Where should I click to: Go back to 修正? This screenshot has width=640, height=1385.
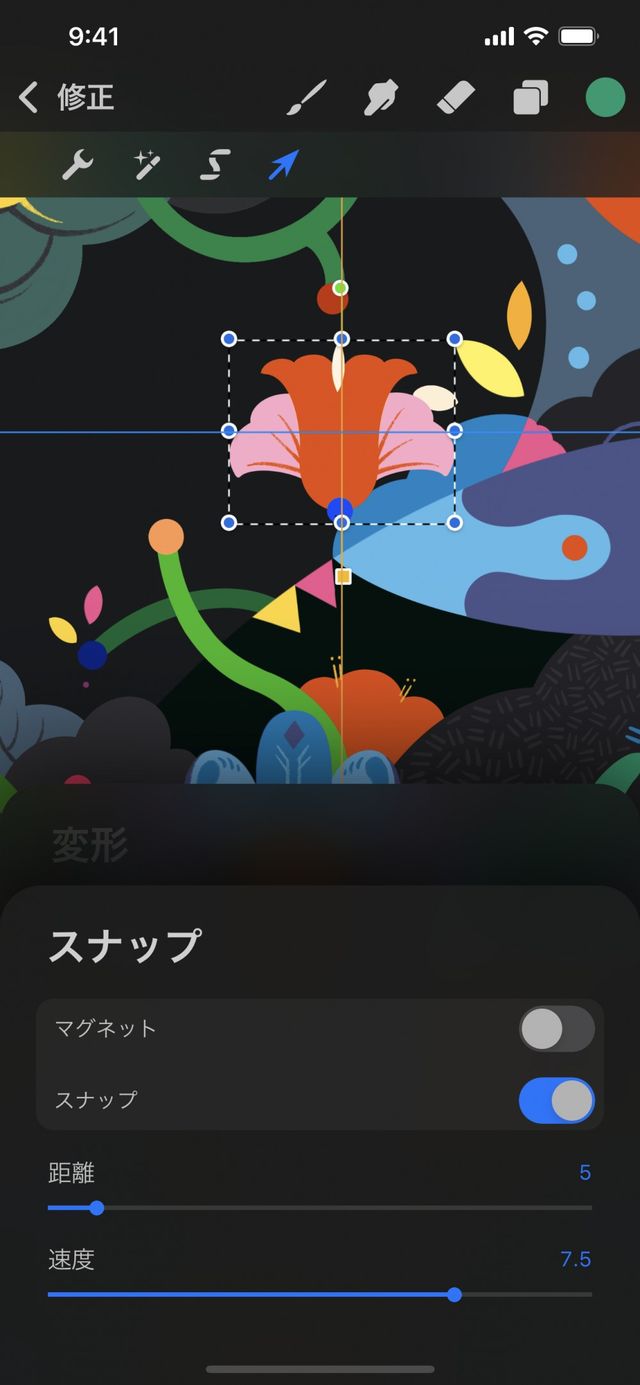point(66,98)
